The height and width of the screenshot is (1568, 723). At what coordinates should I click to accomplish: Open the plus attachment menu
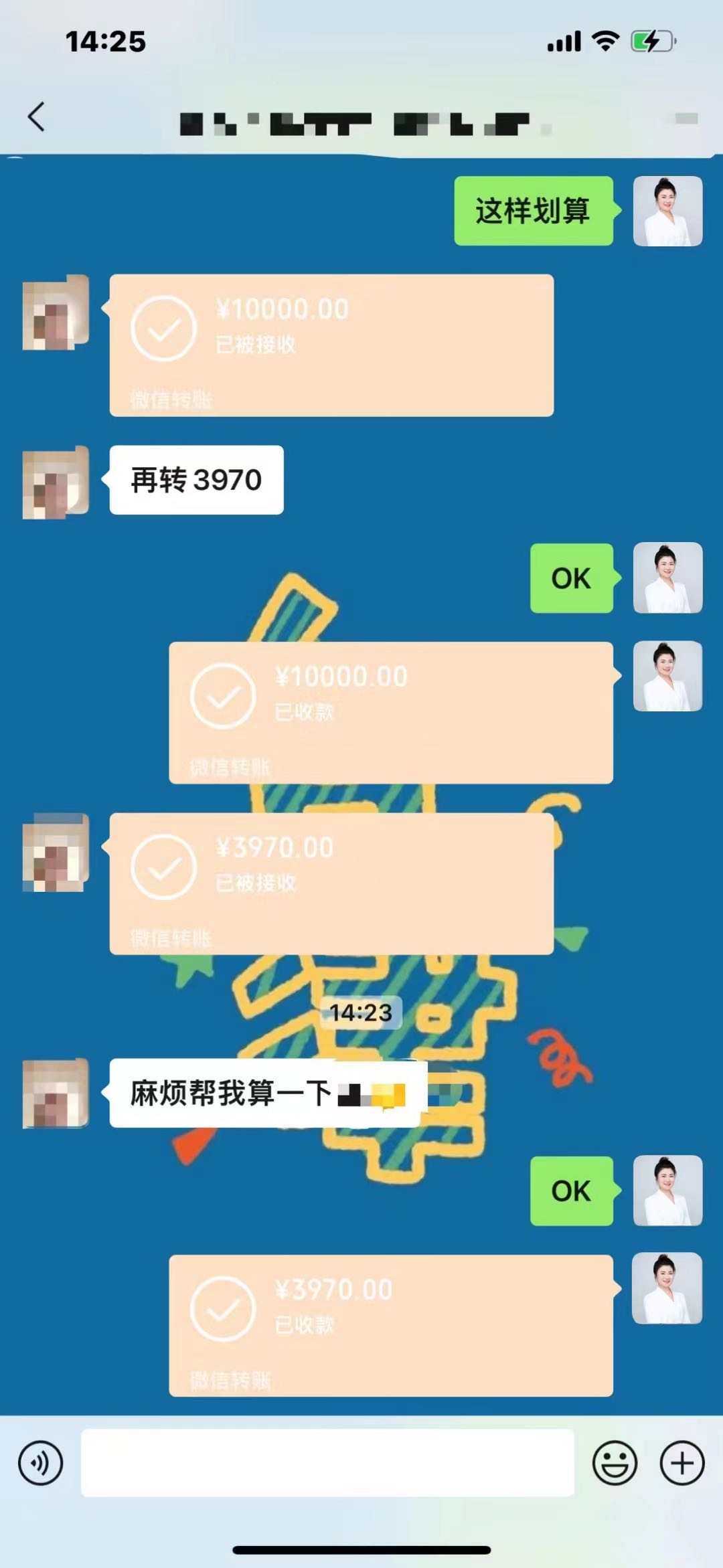pos(681,1463)
